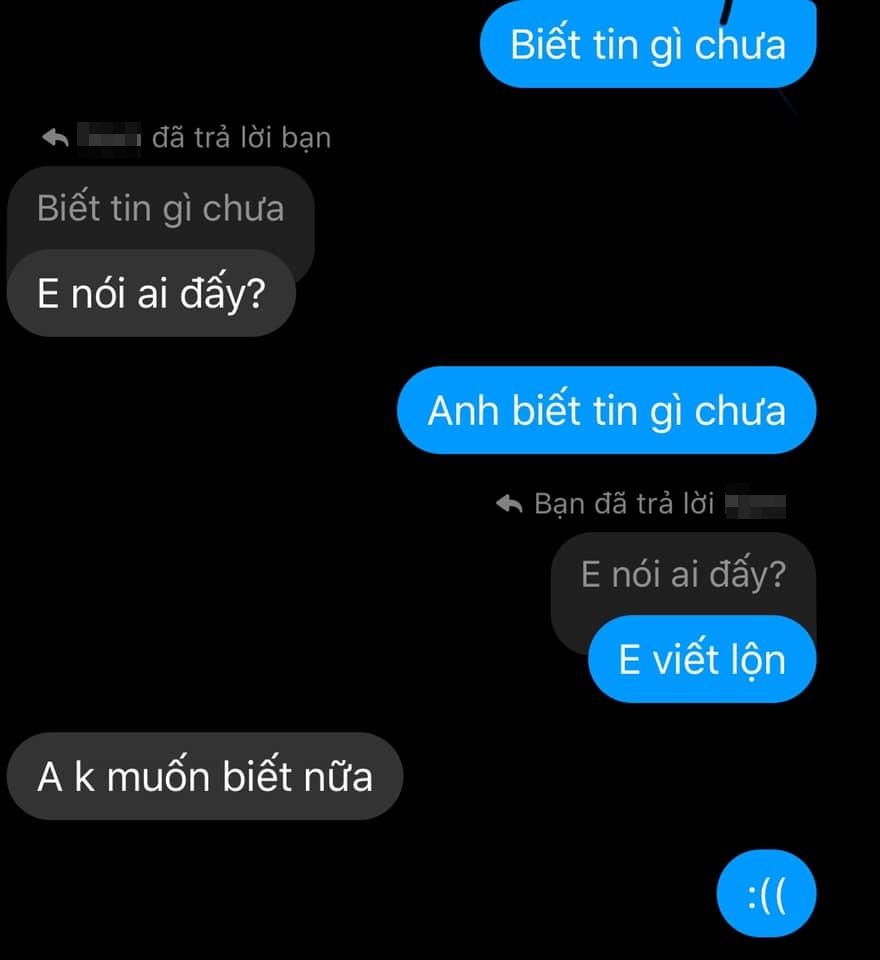The height and width of the screenshot is (960, 880).
Task: Click ":((" to view delivery status
Action: pyautogui.click(x=766, y=893)
